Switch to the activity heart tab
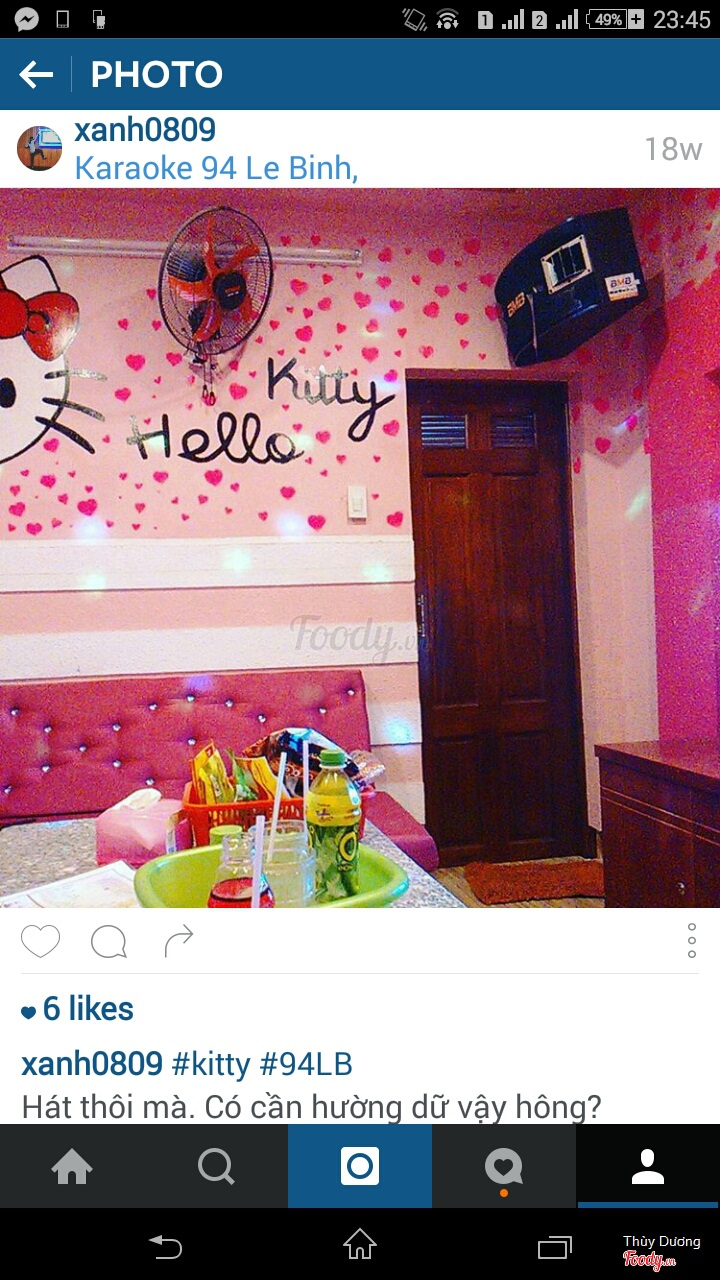 pyautogui.click(x=504, y=1166)
